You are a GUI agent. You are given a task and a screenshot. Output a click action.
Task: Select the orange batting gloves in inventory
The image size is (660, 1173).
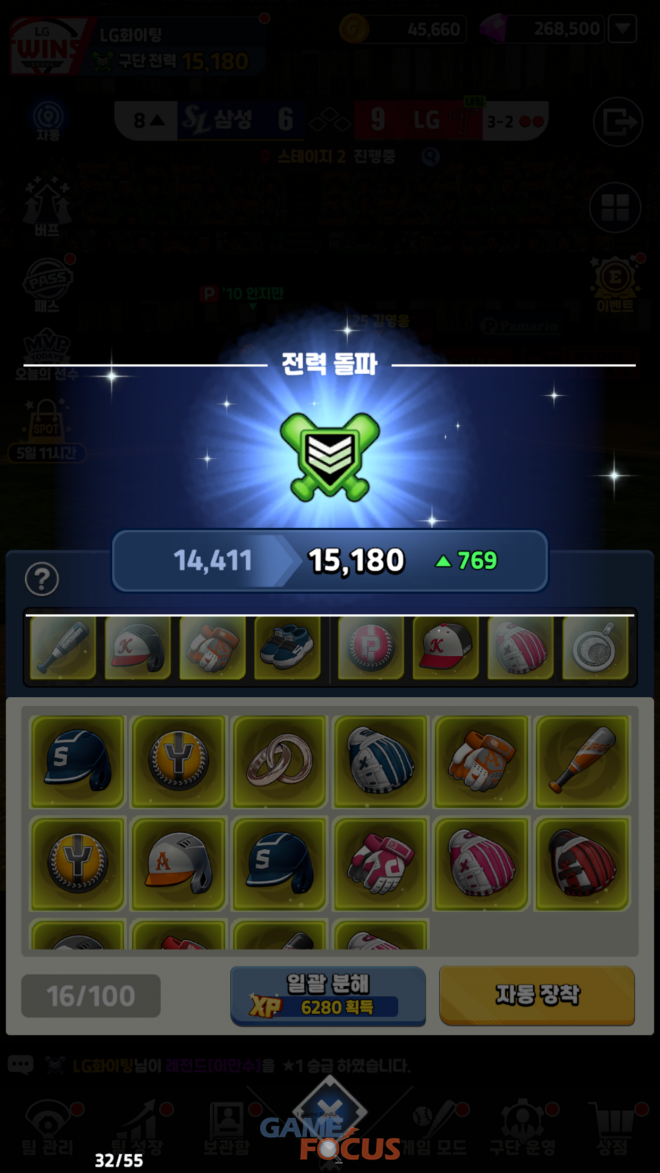click(482, 762)
